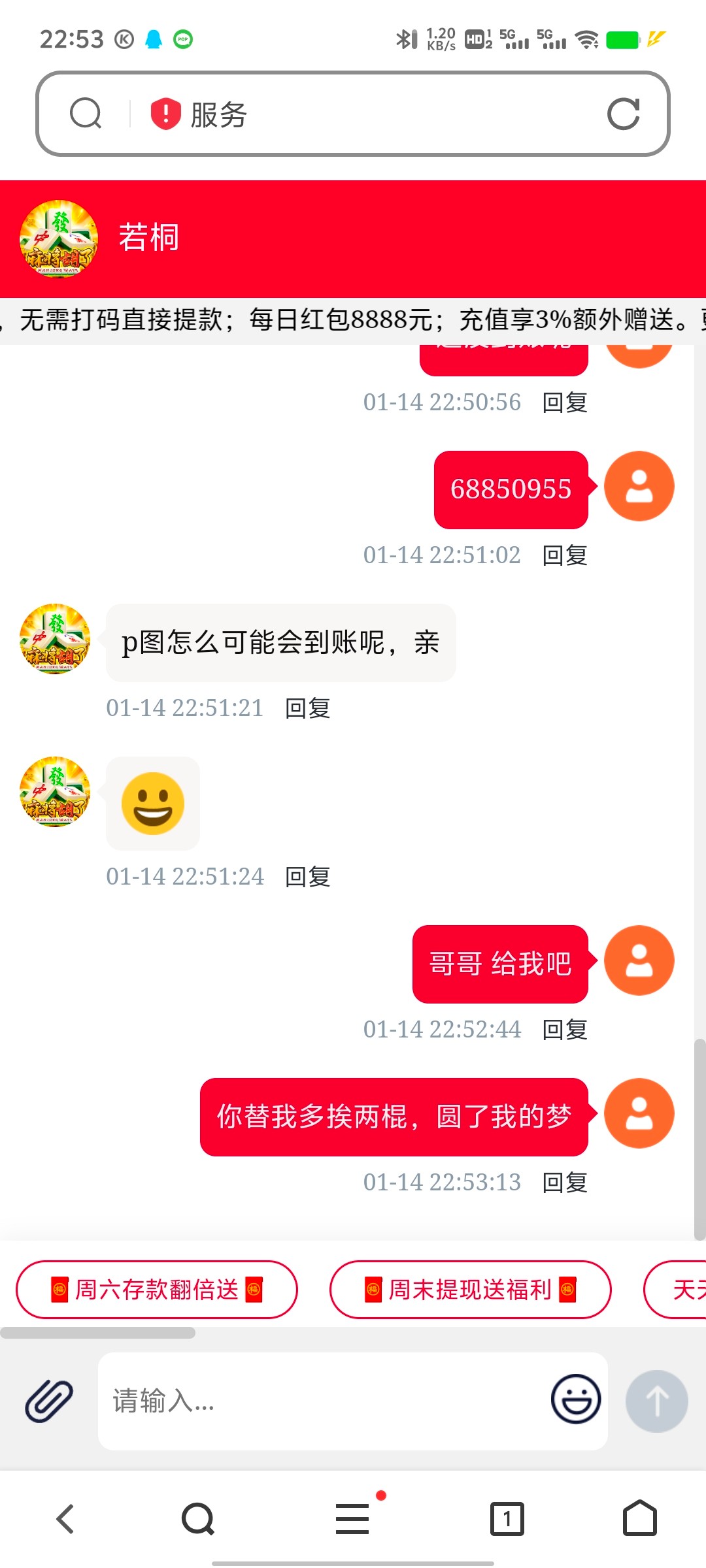Open the emoji picker
This screenshot has height=1568, width=706.
(x=575, y=1399)
